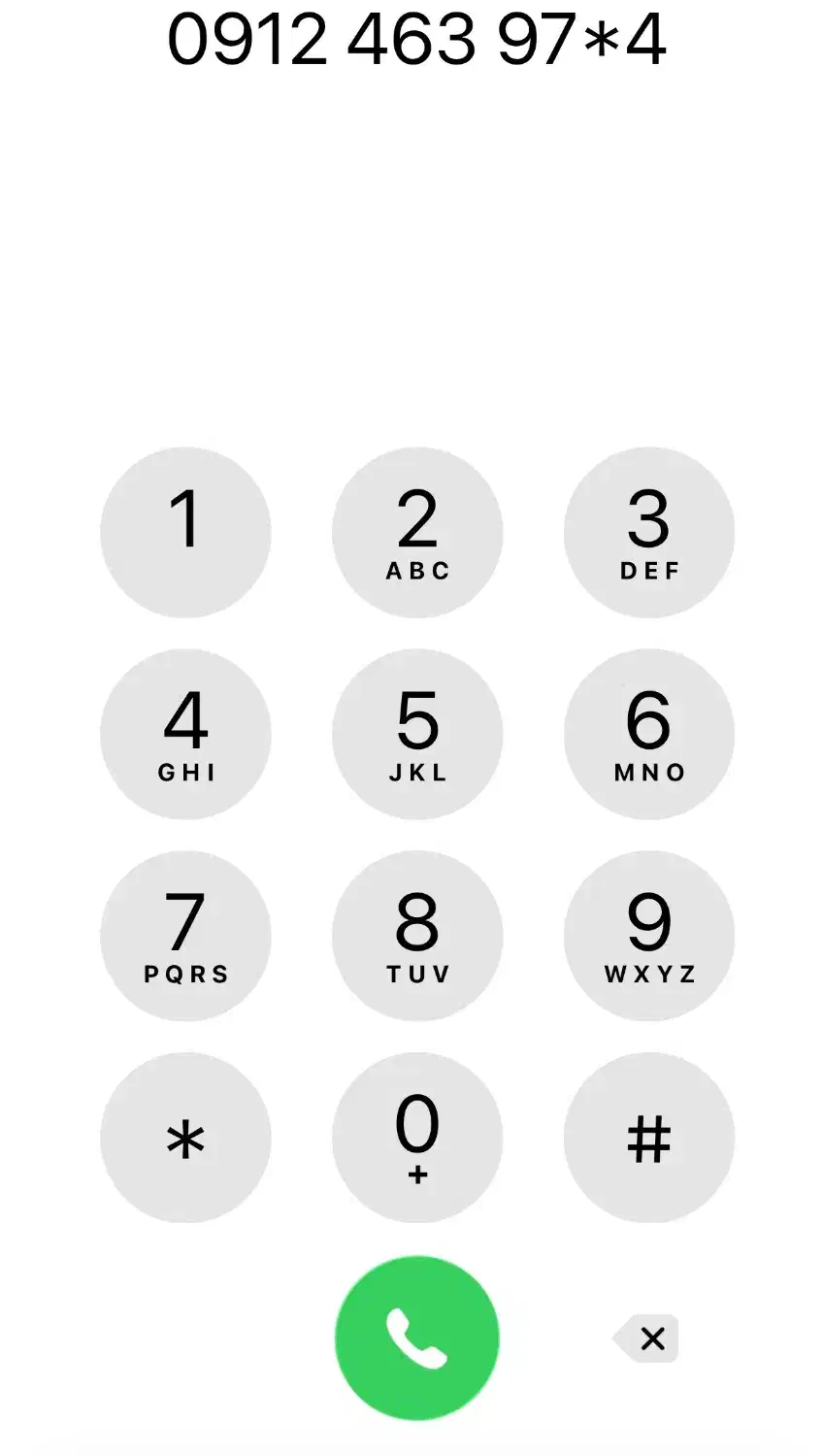Tap the 7 PQRS key
823x1456 pixels.
tap(185, 936)
